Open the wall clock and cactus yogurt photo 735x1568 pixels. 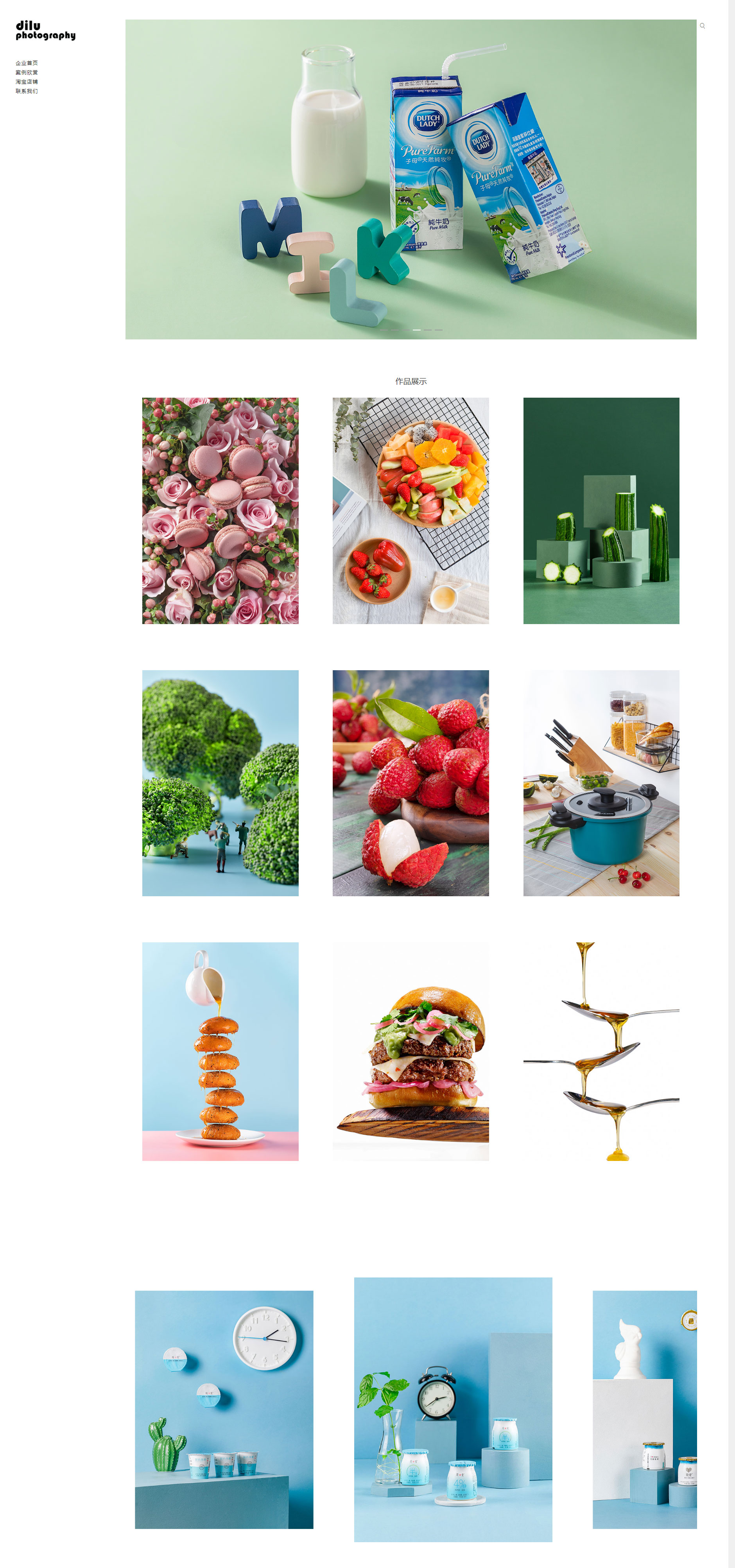(224, 1409)
